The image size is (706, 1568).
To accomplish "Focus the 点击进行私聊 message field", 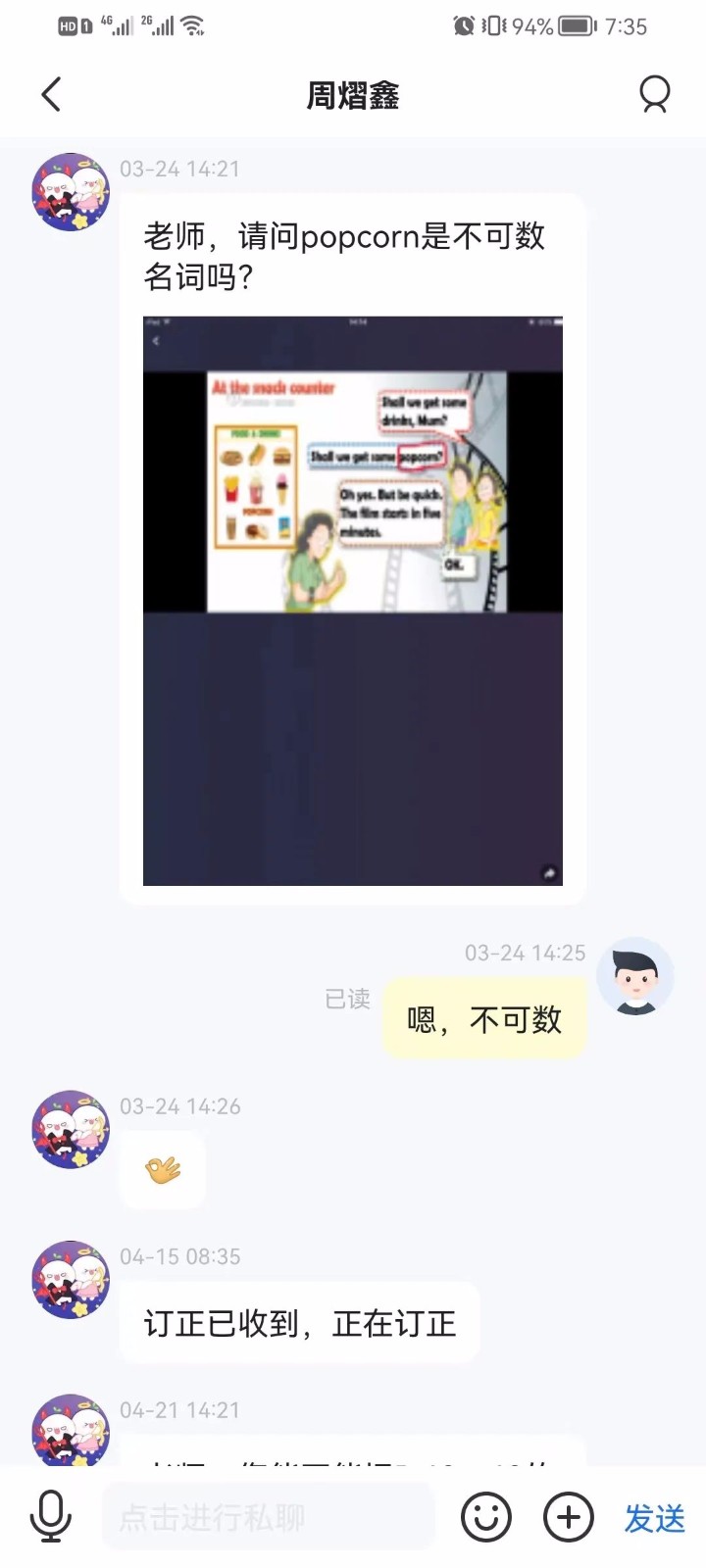I will coord(267,1517).
